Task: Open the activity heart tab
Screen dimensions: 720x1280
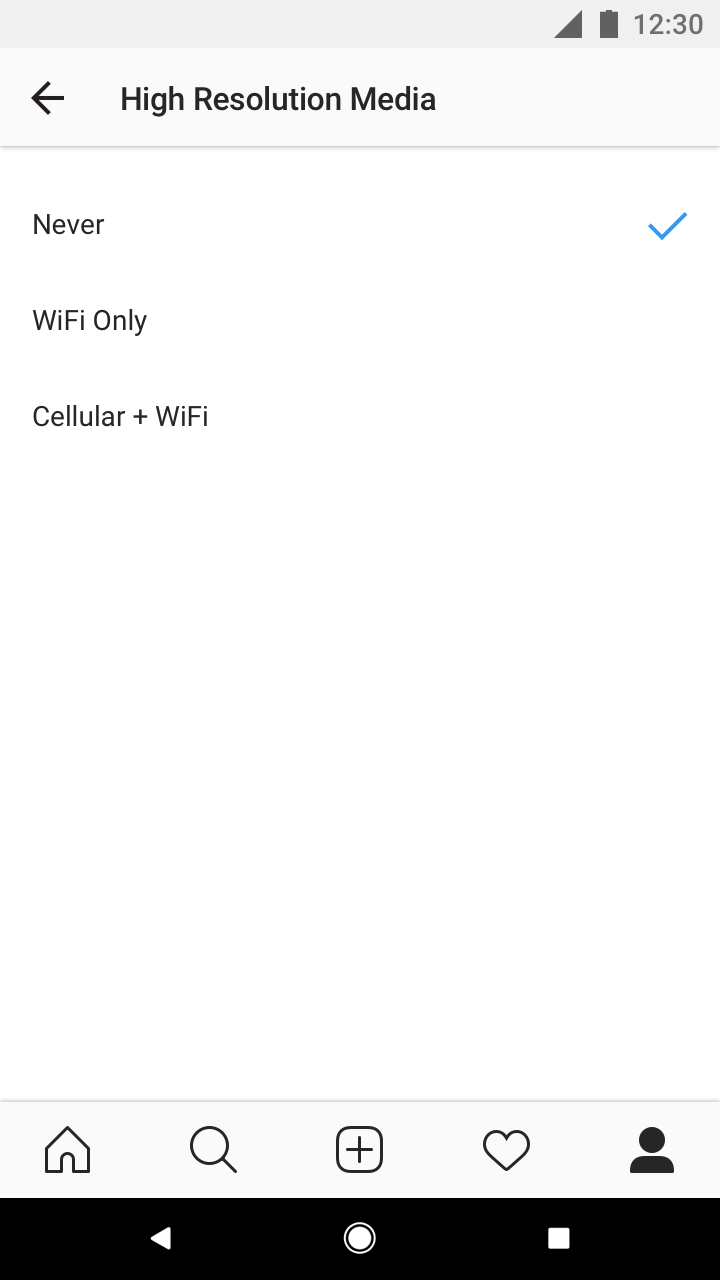Action: click(506, 1149)
